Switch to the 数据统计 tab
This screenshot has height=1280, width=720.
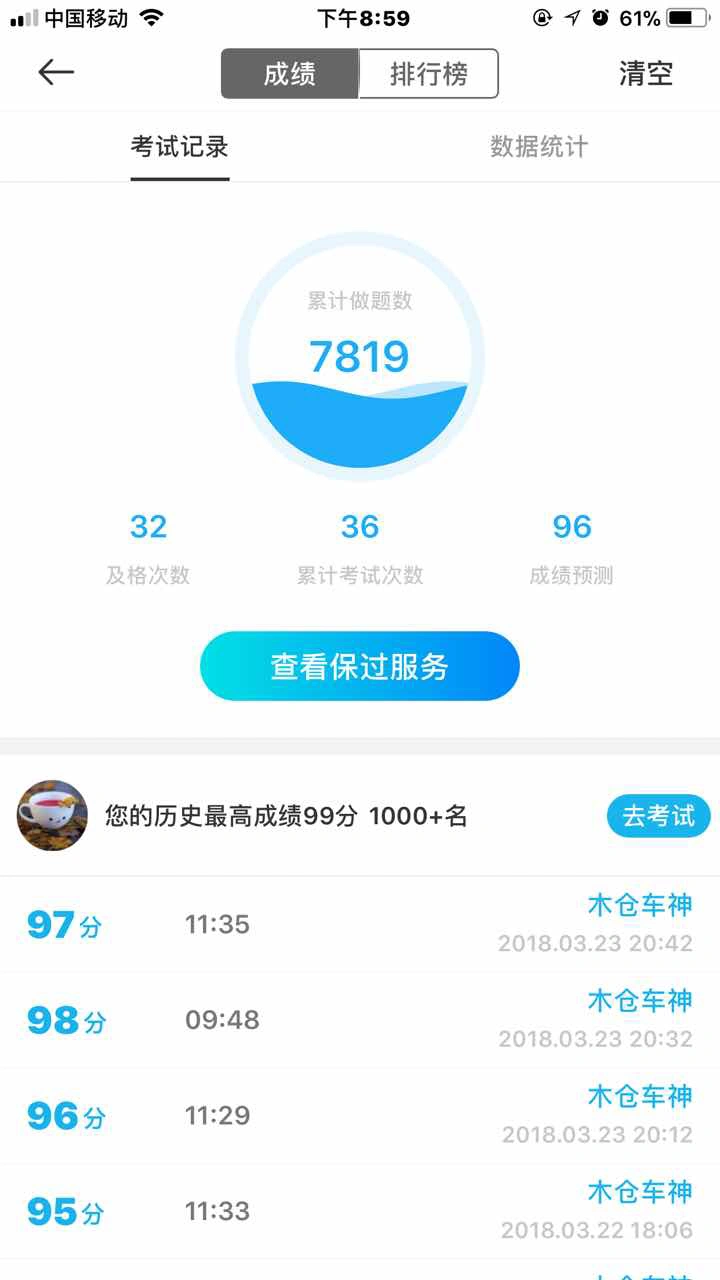click(x=539, y=147)
